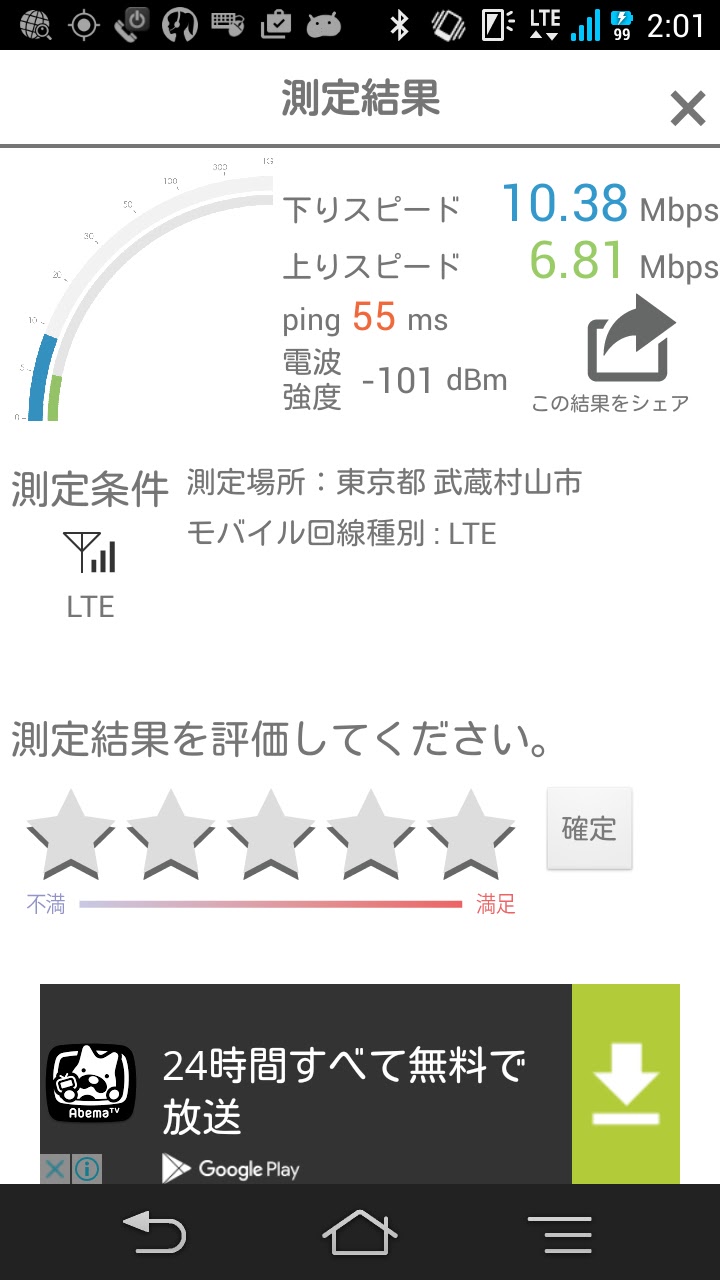Close the 測定結果 results screen

tap(687, 108)
